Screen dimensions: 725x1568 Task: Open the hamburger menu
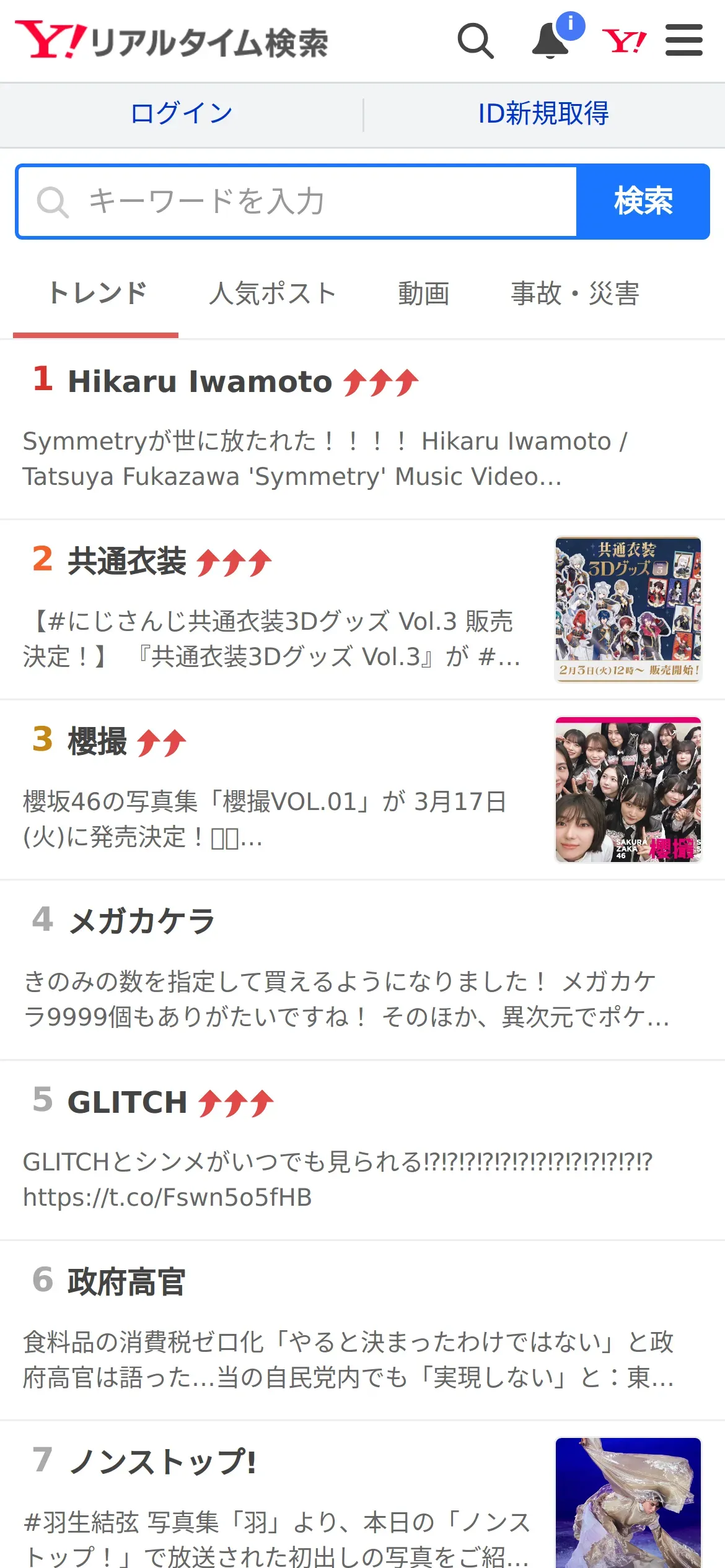tap(683, 41)
